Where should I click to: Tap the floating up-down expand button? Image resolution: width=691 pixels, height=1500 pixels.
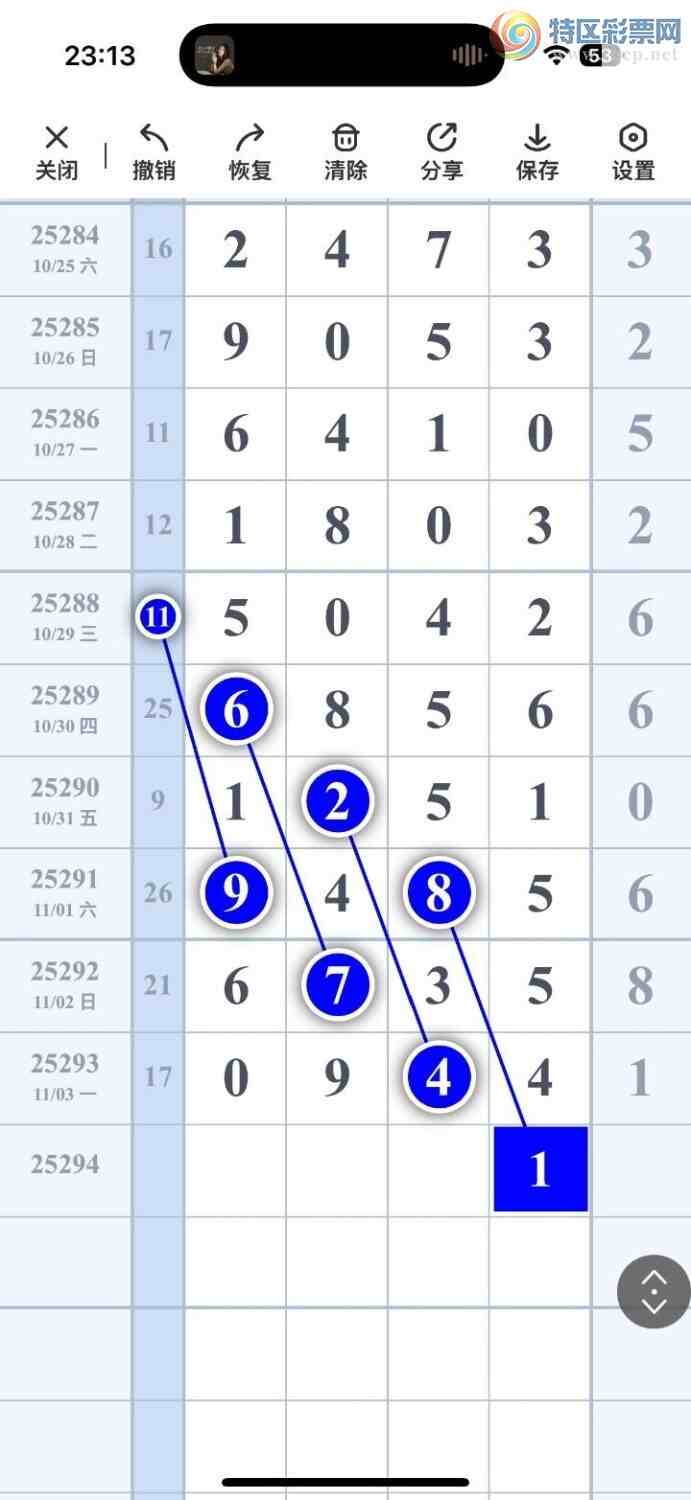click(x=654, y=1291)
